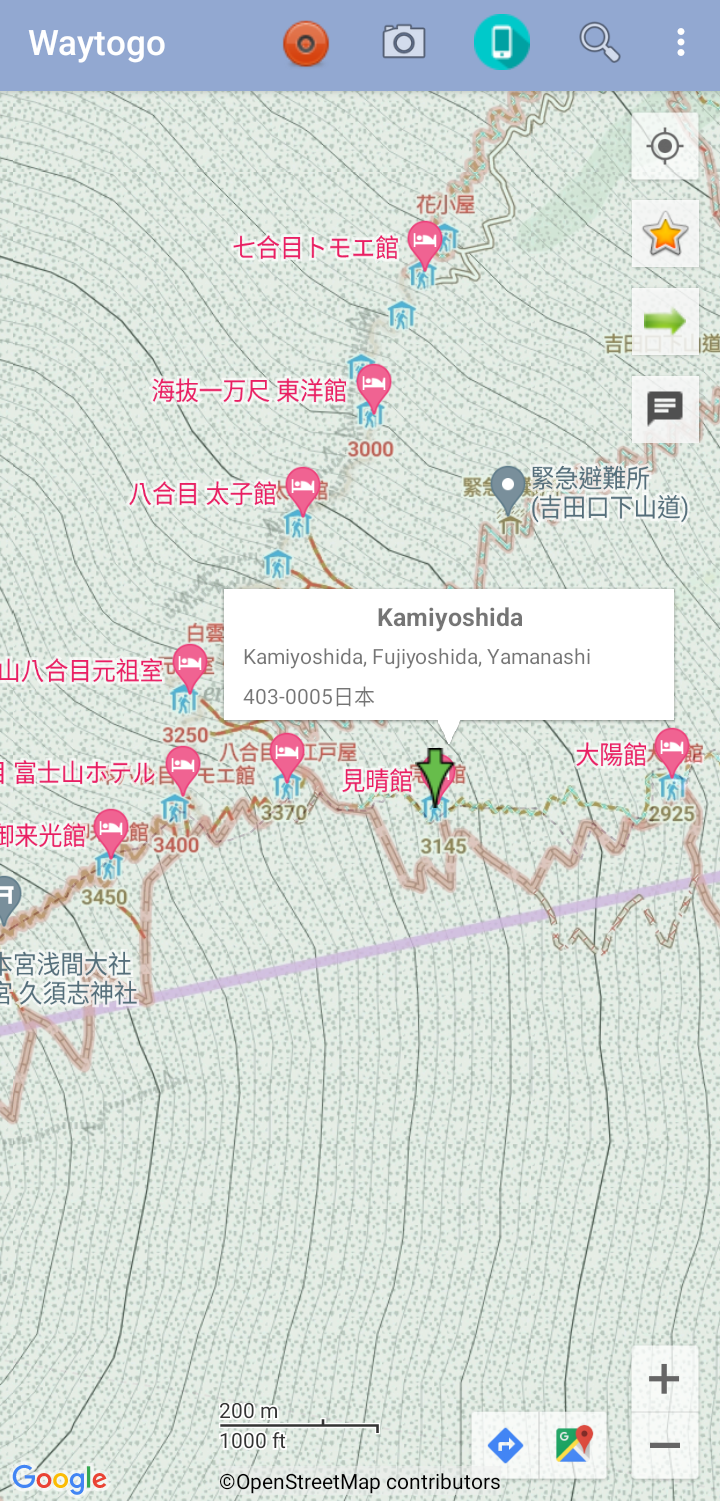The image size is (720, 1501).
Task: Open the Kamiyoshida info window
Action: pos(449,655)
